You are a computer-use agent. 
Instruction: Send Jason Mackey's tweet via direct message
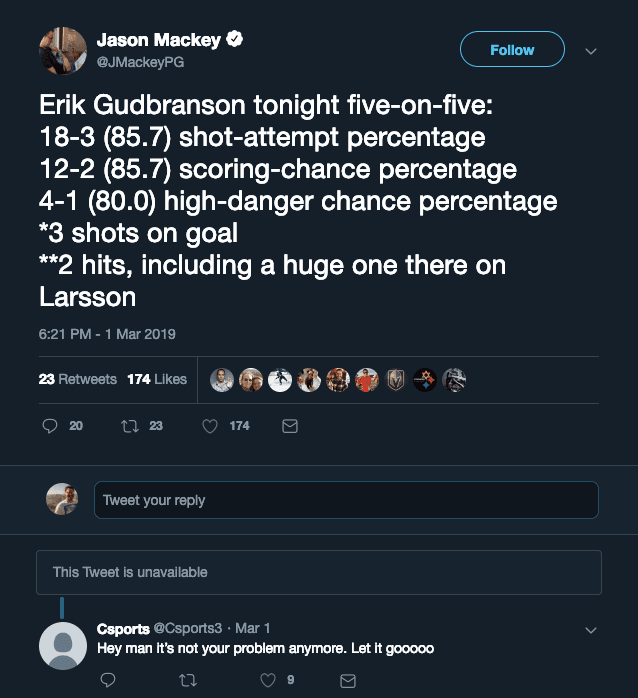290,426
